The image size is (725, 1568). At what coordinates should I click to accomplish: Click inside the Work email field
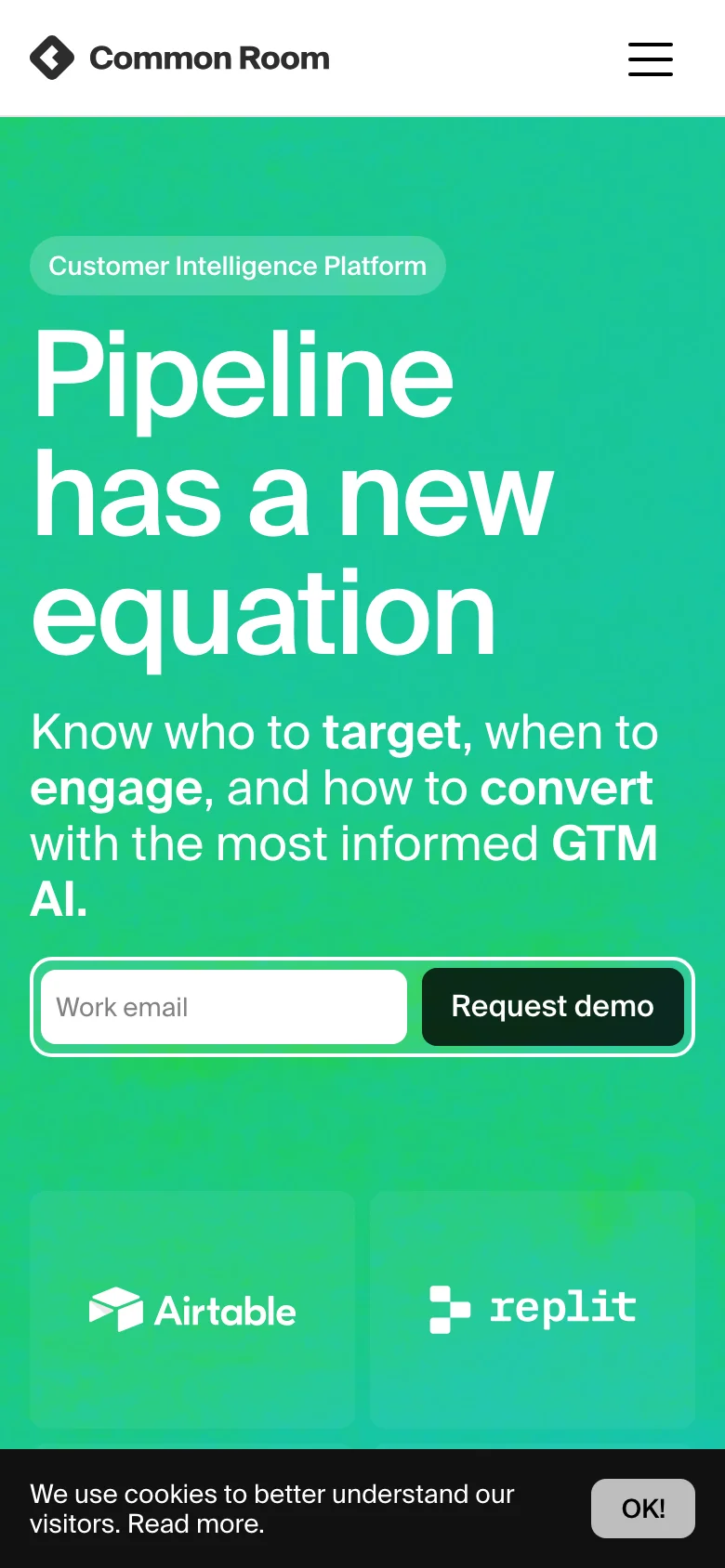click(x=223, y=1006)
